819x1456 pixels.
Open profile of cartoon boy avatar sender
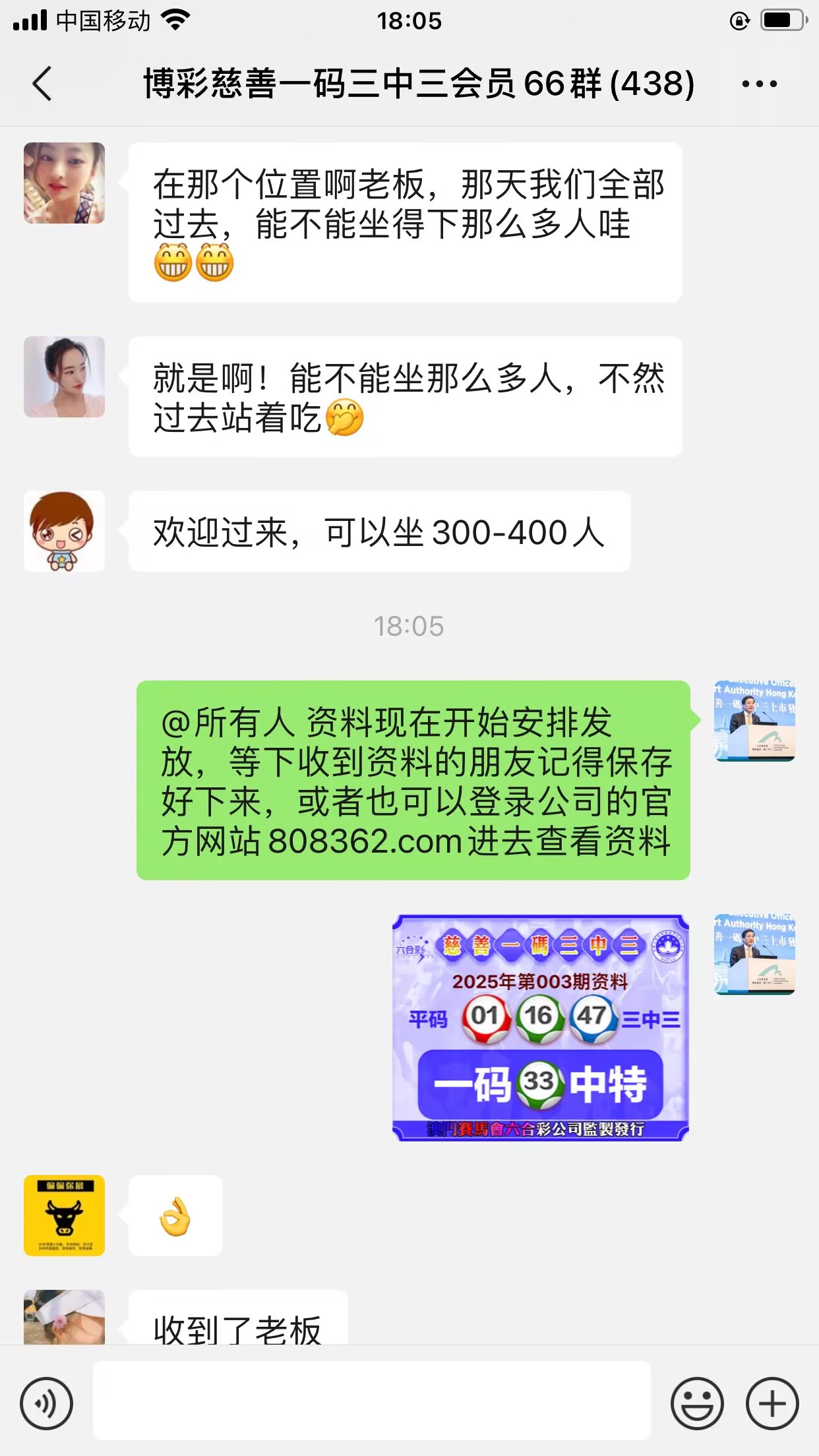(64, 531)
